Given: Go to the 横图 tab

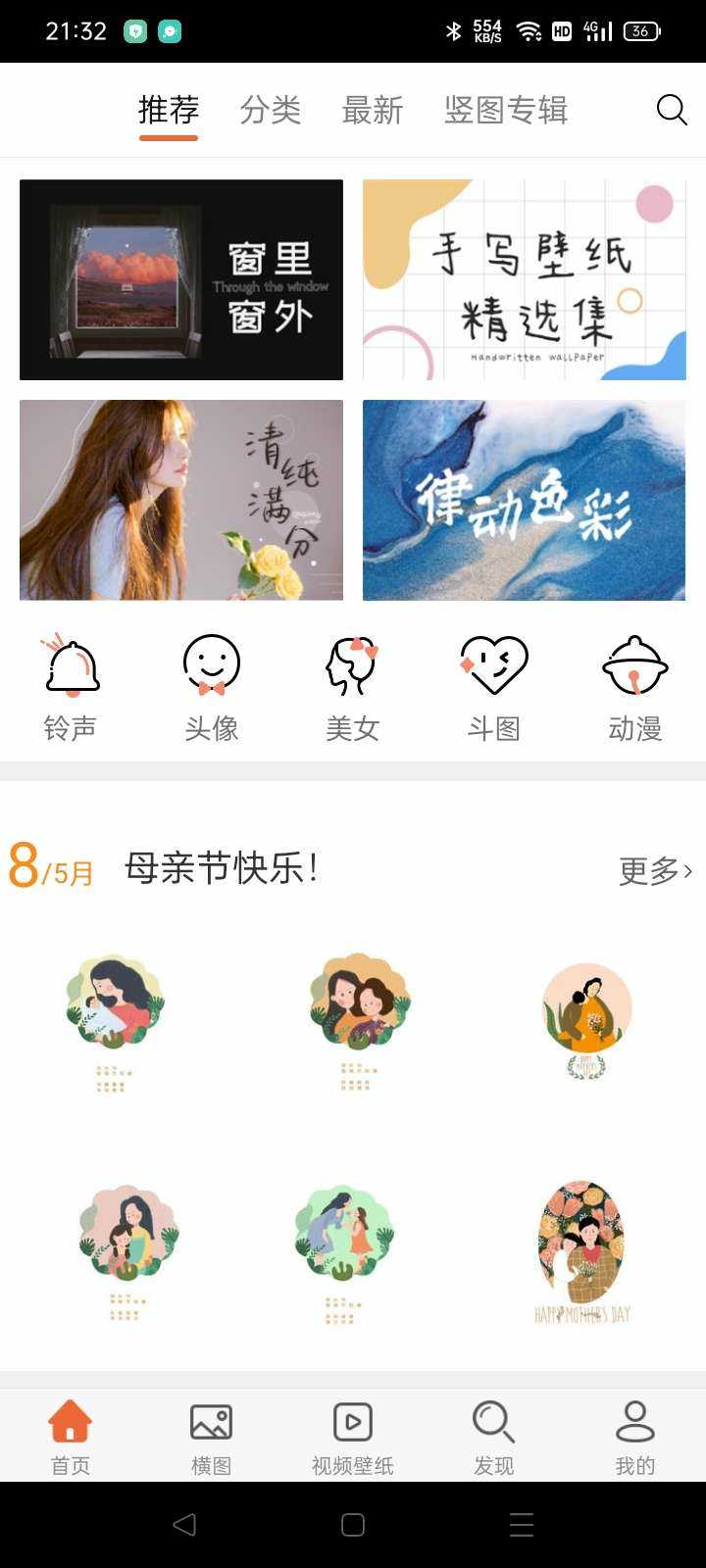Looking at the screenshot, I should [x=211, y=1436].
